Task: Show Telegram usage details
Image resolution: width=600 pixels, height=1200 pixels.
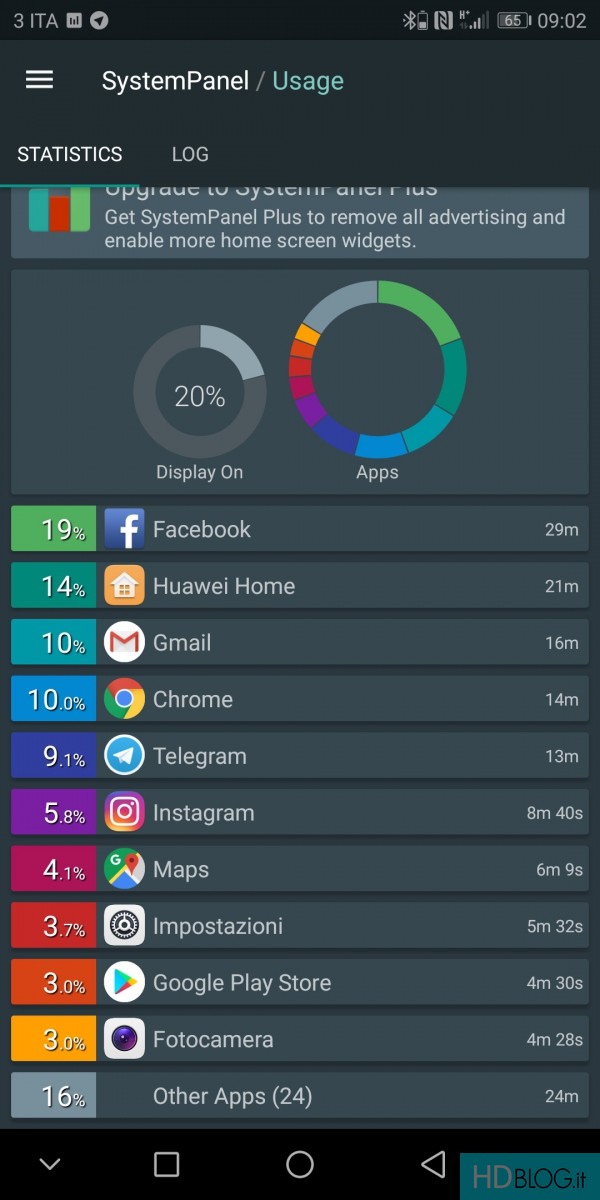Action: pos(300,756)
